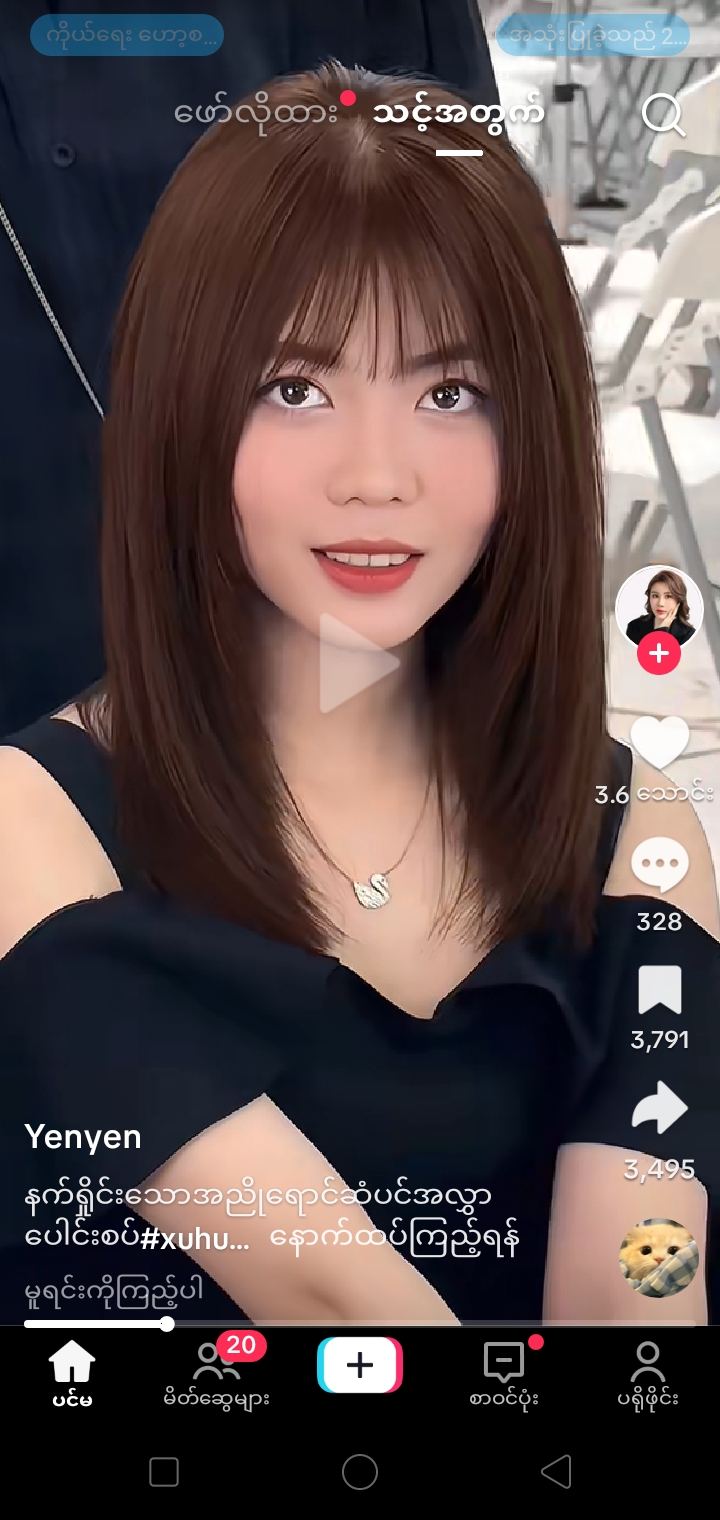Viewport: 720px width, 1520px height.
Task: Tap the #xuhu hashtag in the caption
Action: click(195, 1238)
